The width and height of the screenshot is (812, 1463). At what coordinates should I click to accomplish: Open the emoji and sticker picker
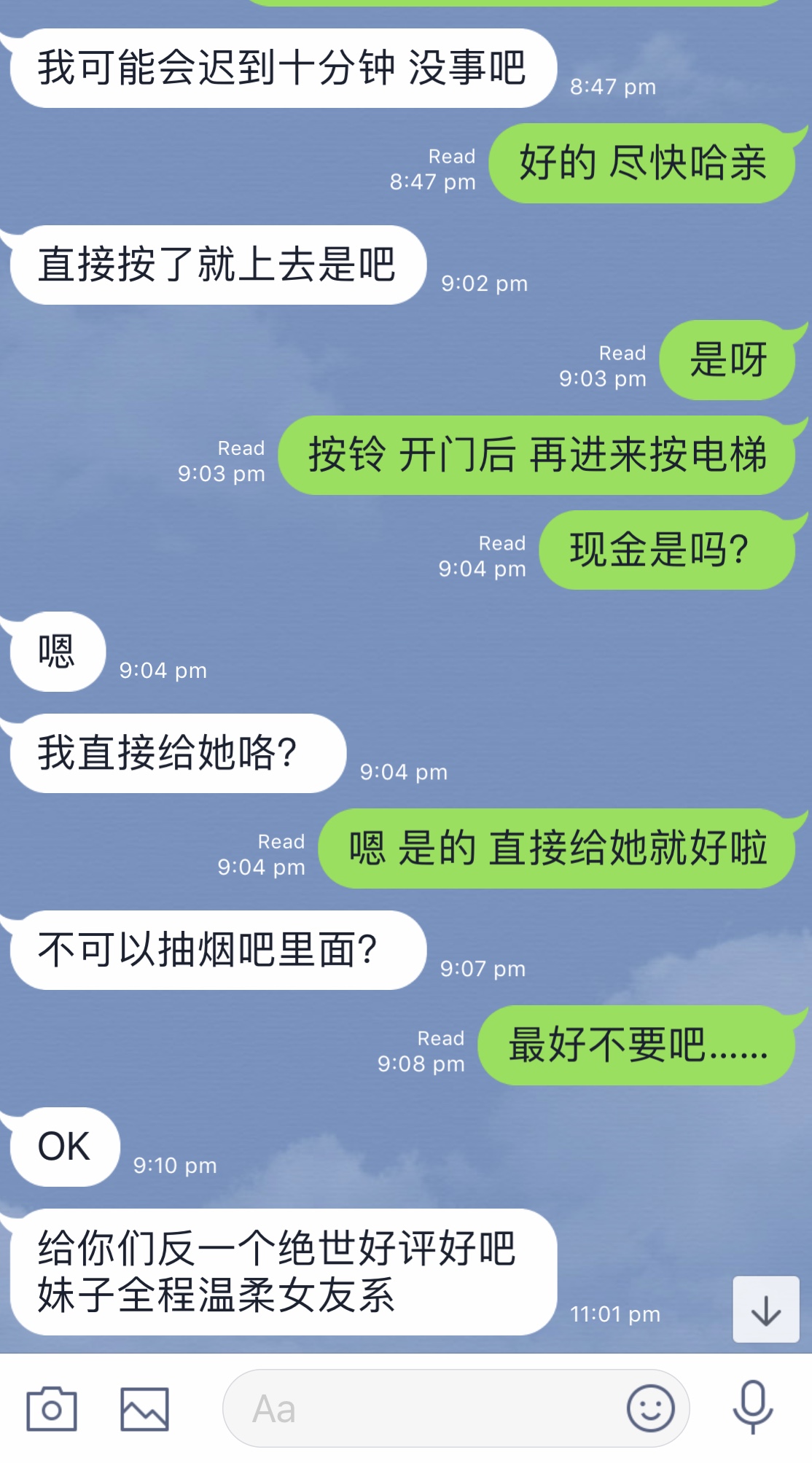click(x=650, y=1408)
